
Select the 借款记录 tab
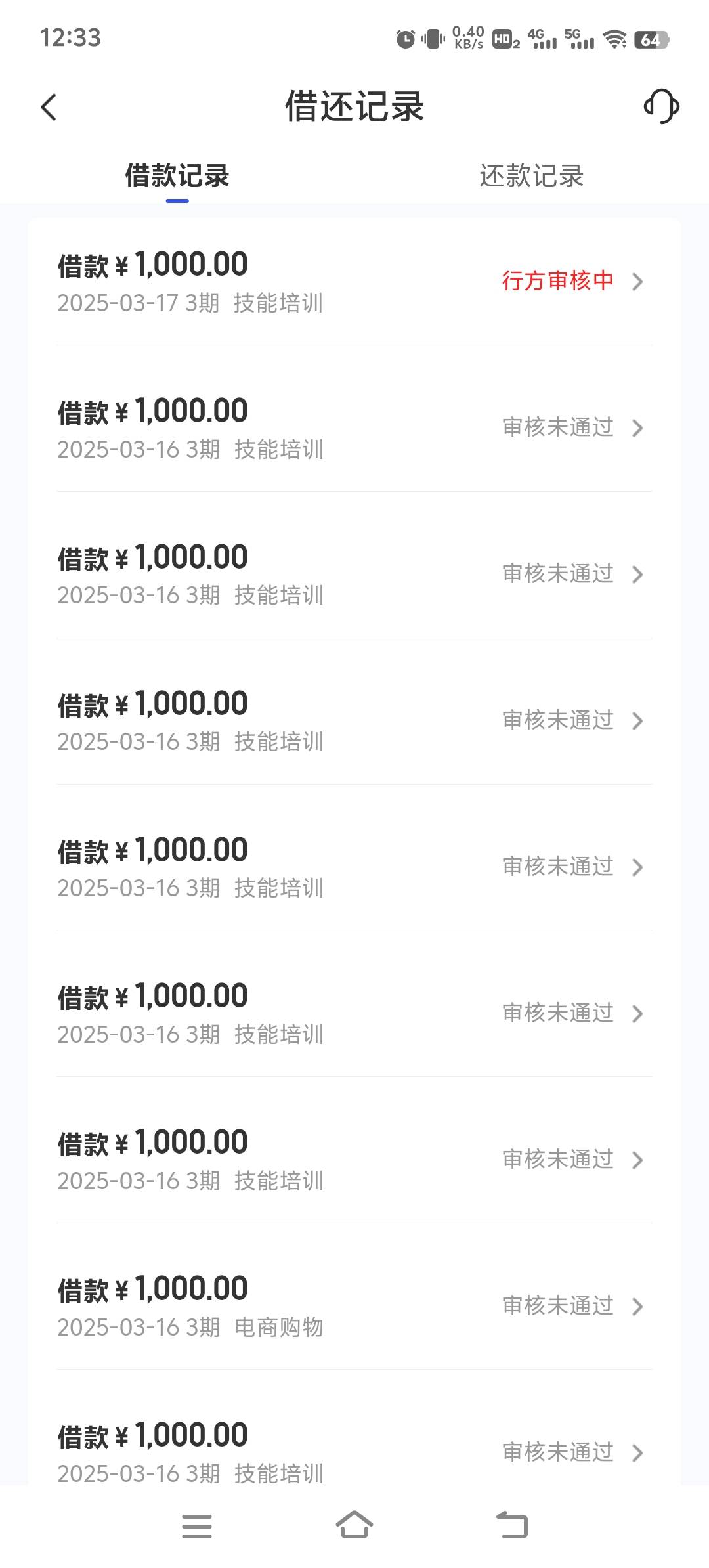click(177, 176)
